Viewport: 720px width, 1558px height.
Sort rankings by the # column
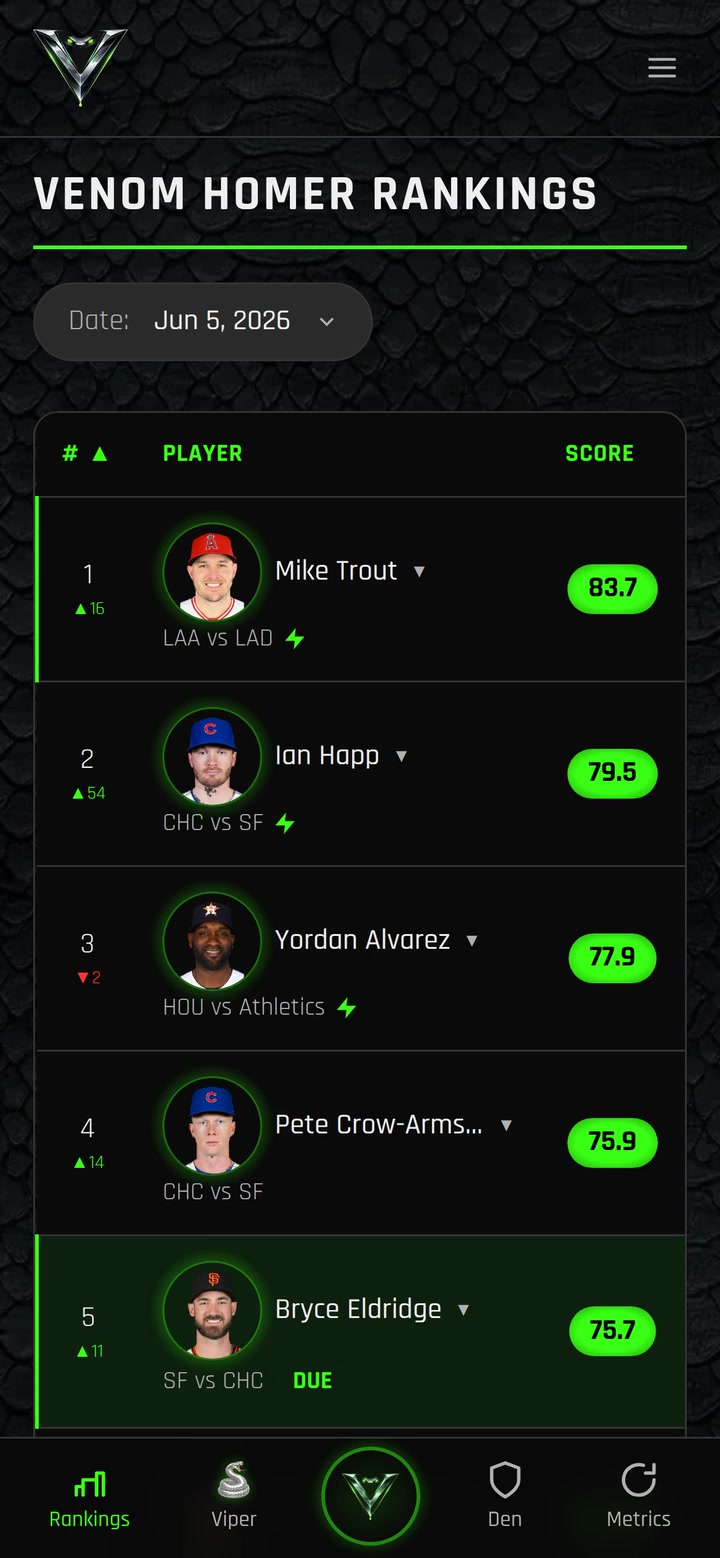85,453
